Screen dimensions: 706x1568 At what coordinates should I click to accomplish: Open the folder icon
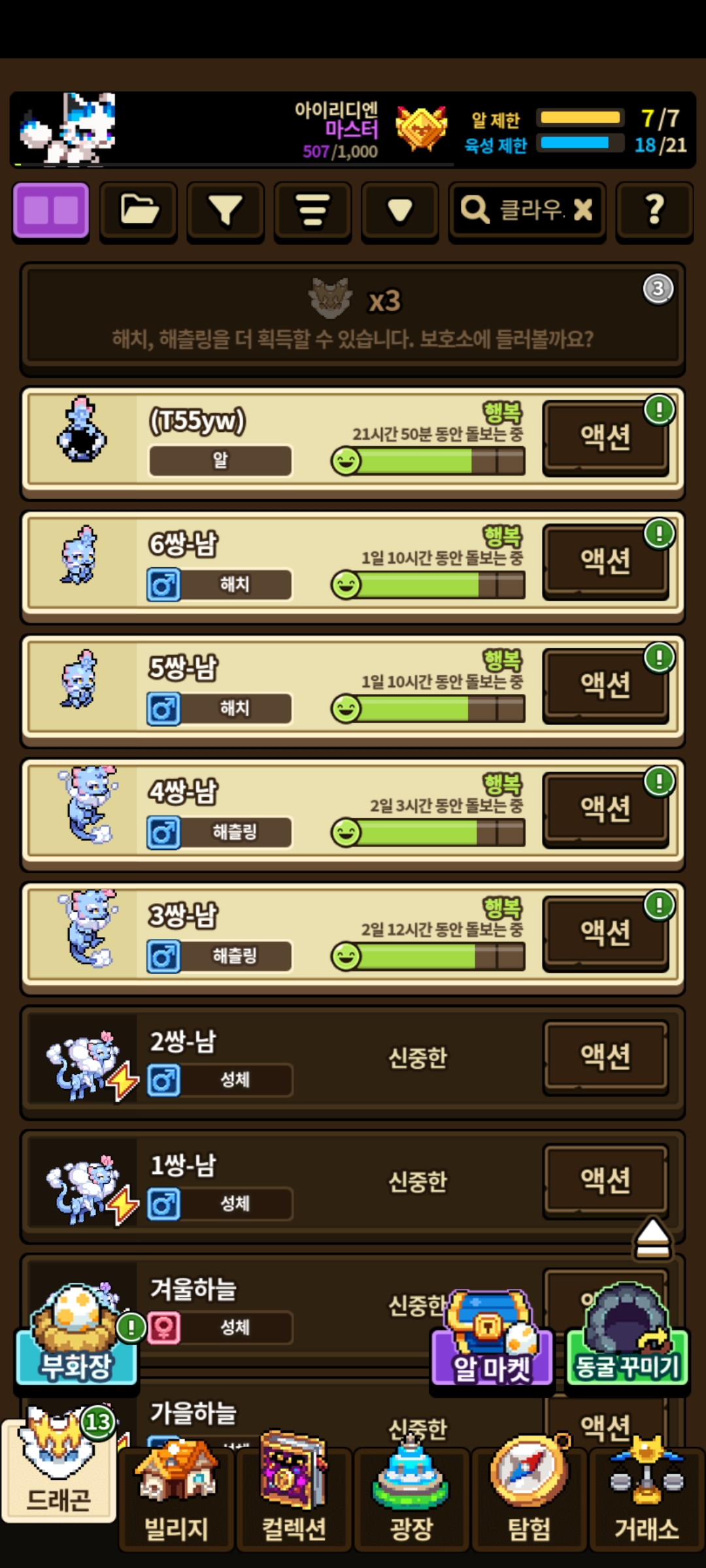(139, 210)
